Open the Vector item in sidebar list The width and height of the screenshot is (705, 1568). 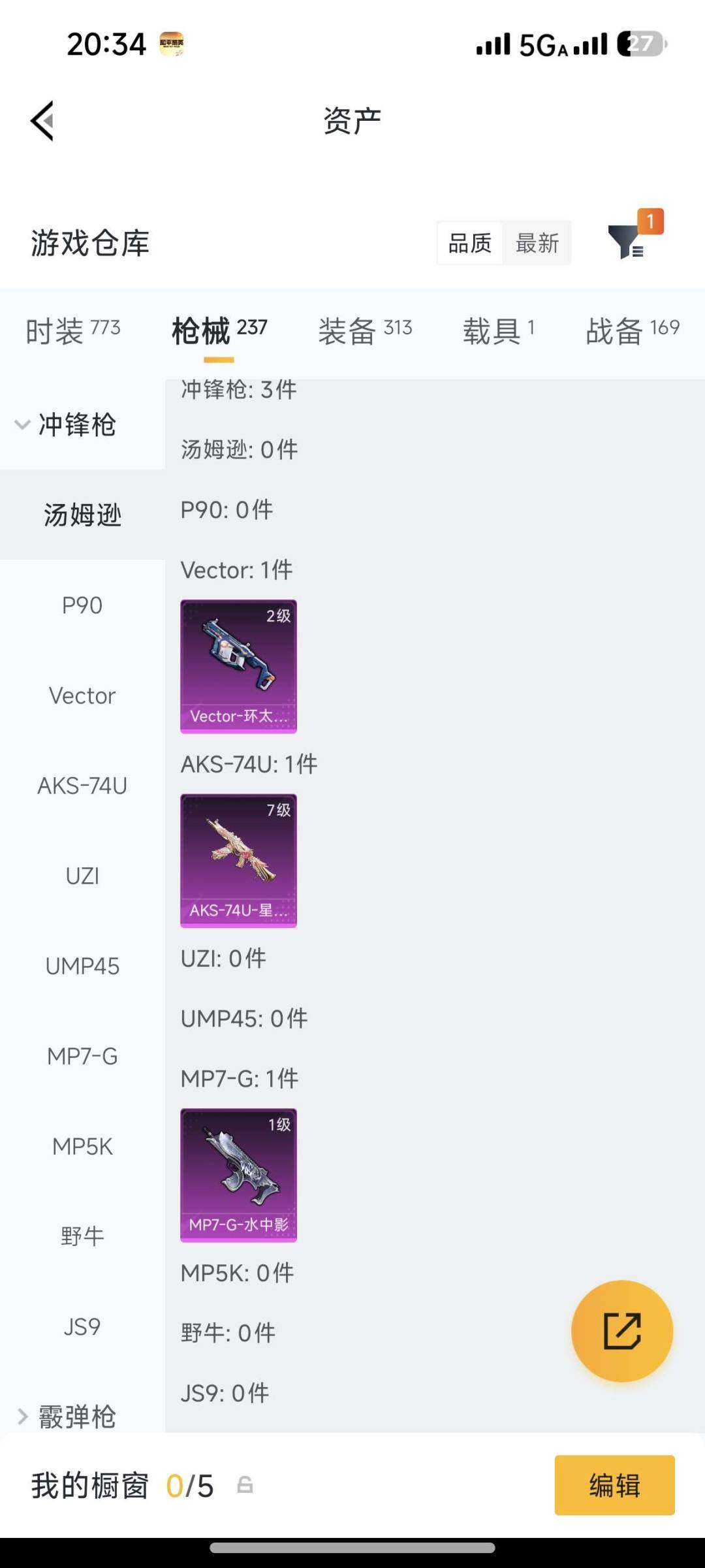pyautogui.click(x=82, y=695)
